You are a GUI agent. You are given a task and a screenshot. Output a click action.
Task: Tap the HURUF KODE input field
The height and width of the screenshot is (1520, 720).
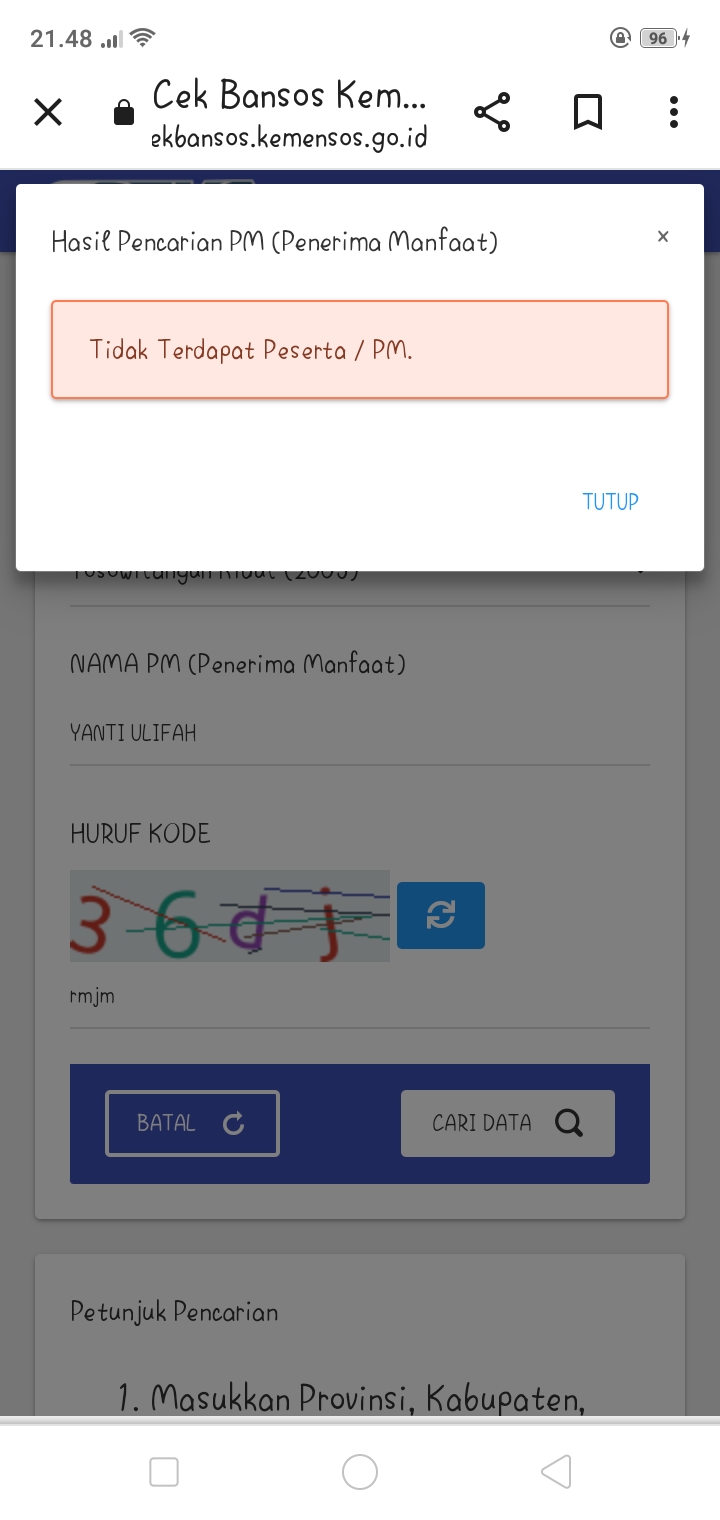tap(360, 997)
